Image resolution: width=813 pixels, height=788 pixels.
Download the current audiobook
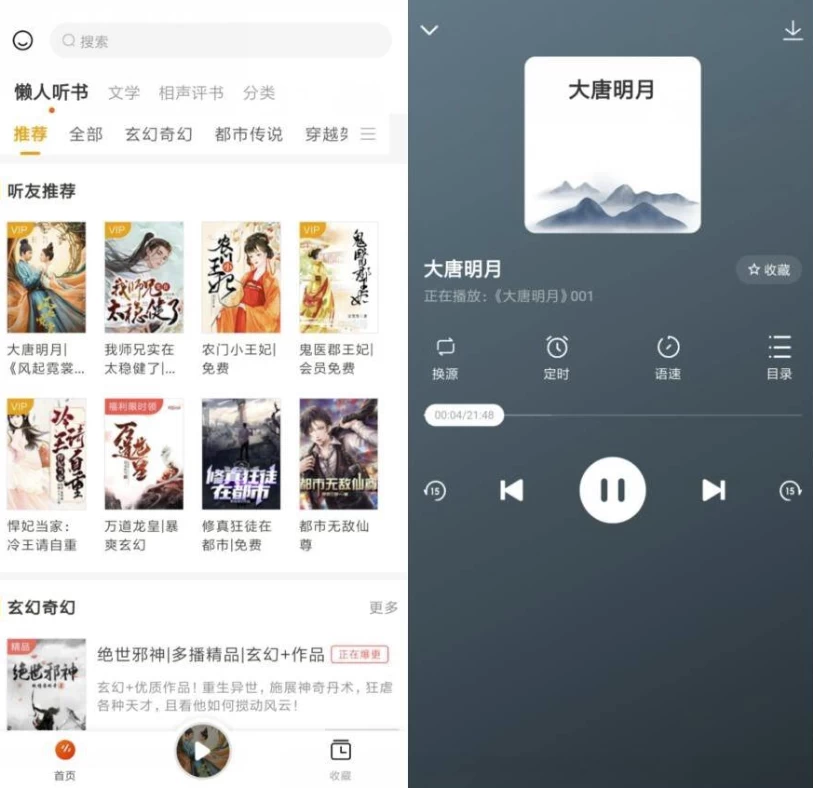coord(792,31)
